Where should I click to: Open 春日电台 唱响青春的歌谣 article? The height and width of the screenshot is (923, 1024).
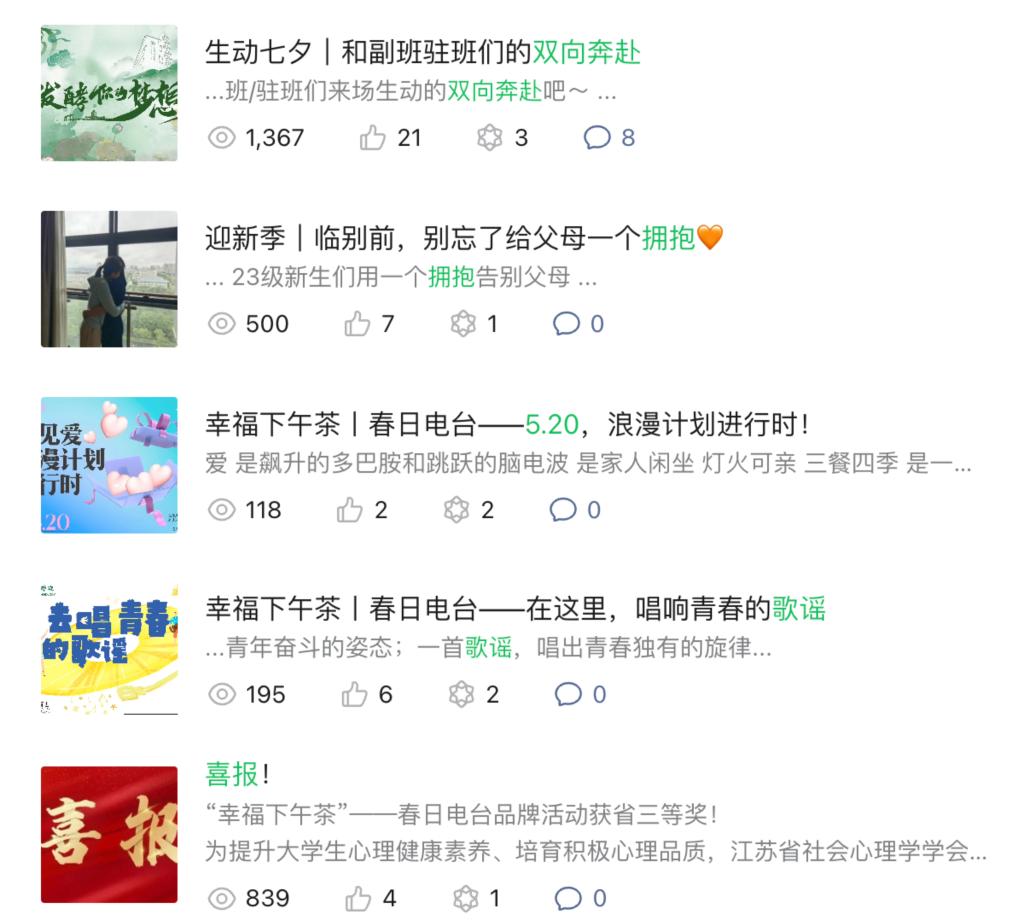515,608
